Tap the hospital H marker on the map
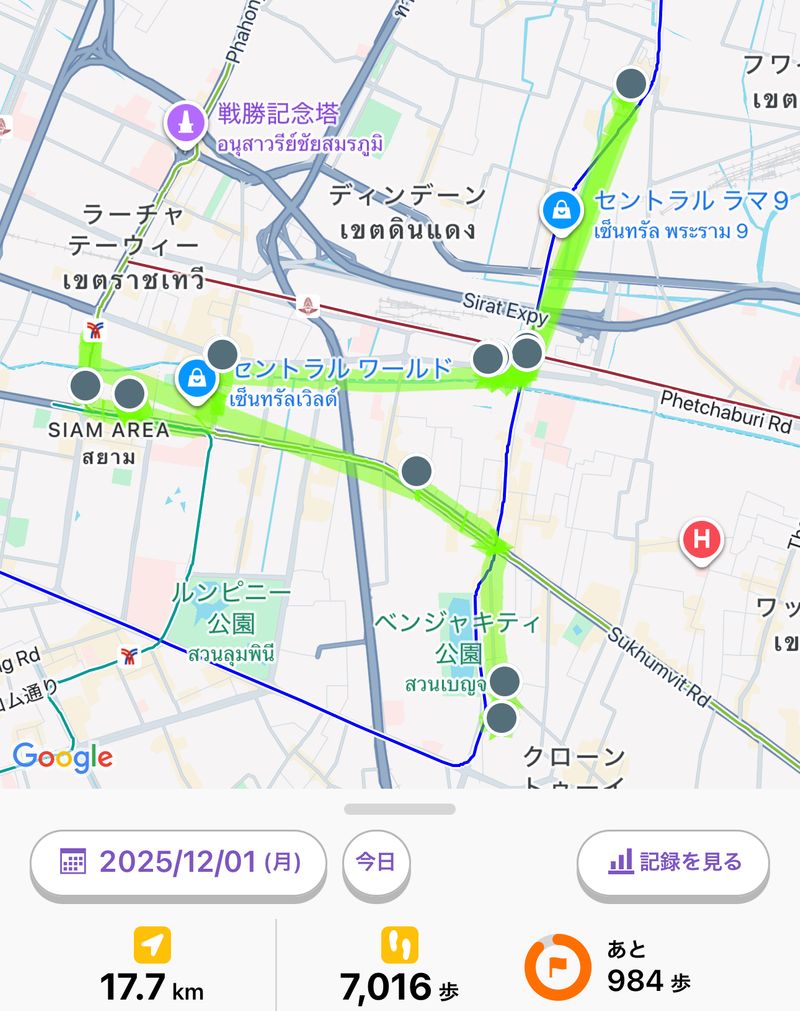The image size is (800, 1011). click(x=701, y=541)
